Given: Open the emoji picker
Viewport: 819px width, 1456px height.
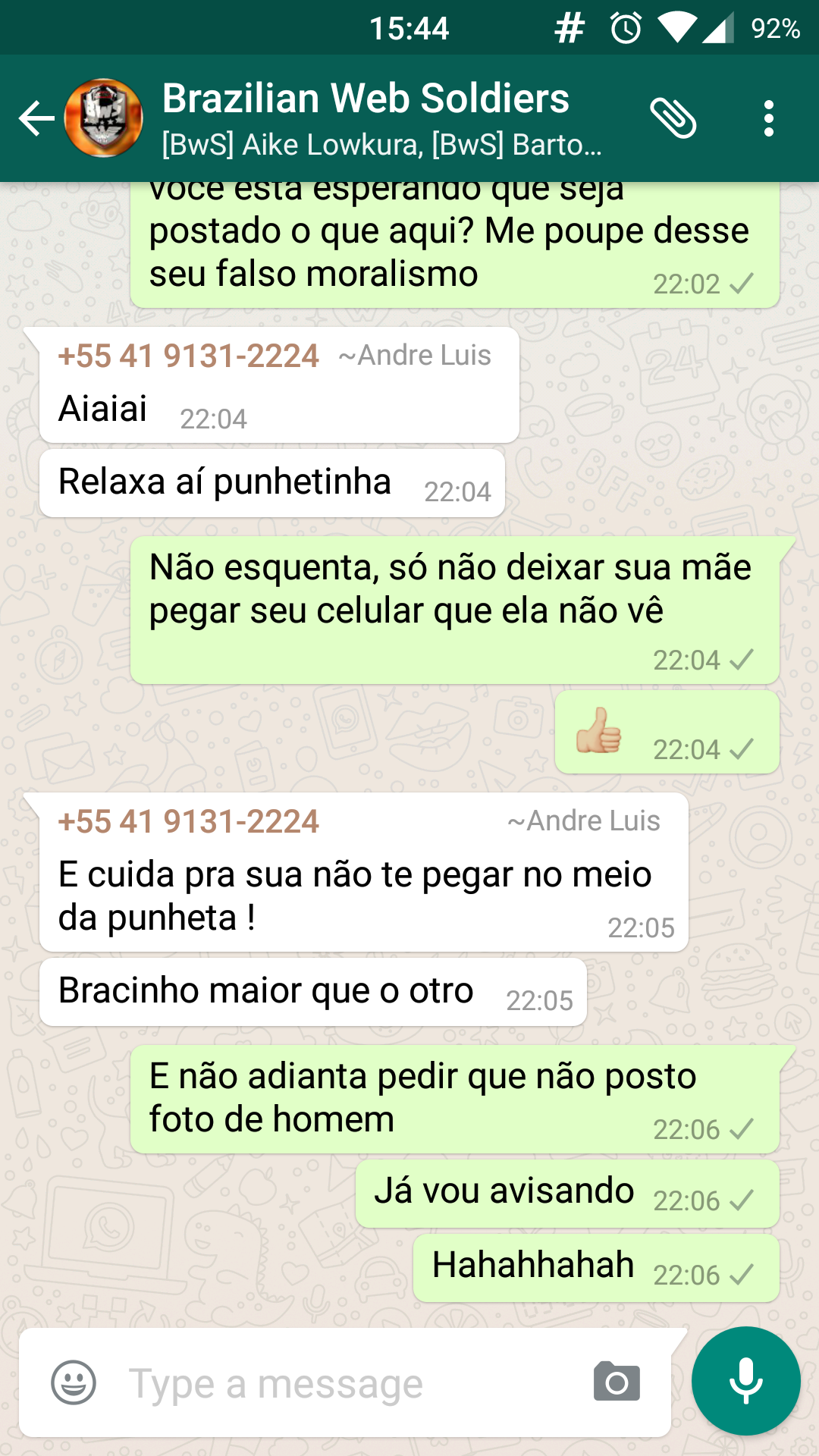Looking at the screenshot, I should 74,1382.
